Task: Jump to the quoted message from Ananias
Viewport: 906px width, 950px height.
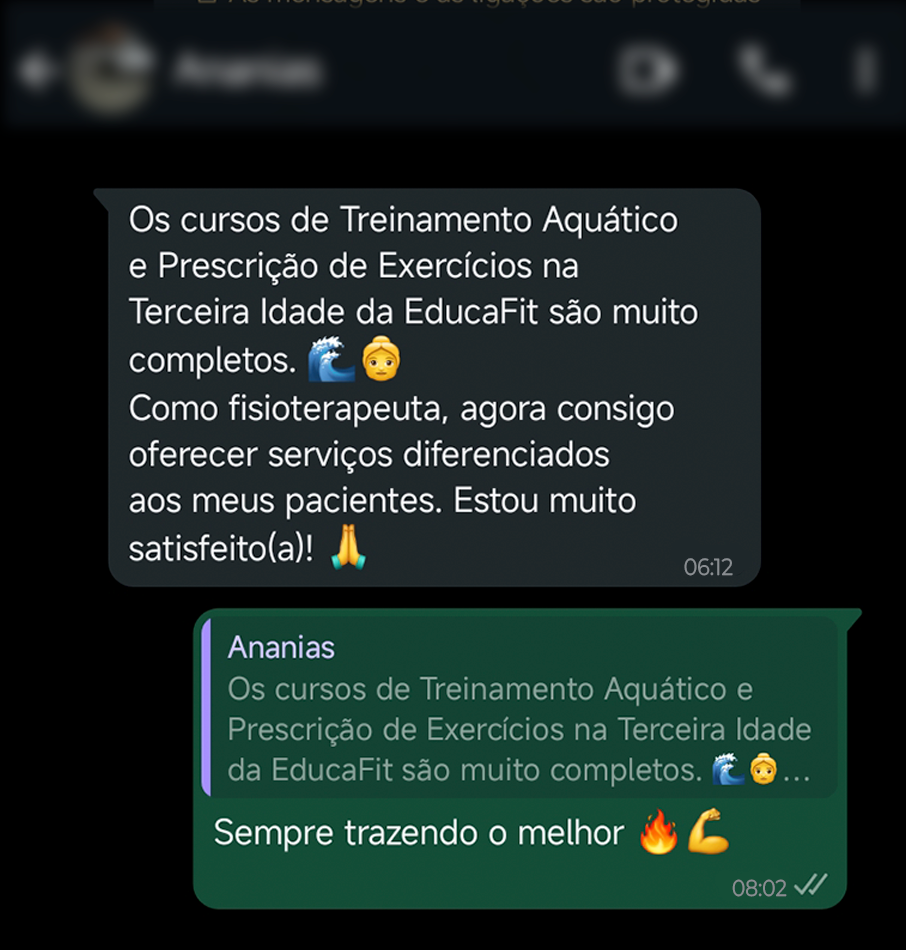Action: 519,708
